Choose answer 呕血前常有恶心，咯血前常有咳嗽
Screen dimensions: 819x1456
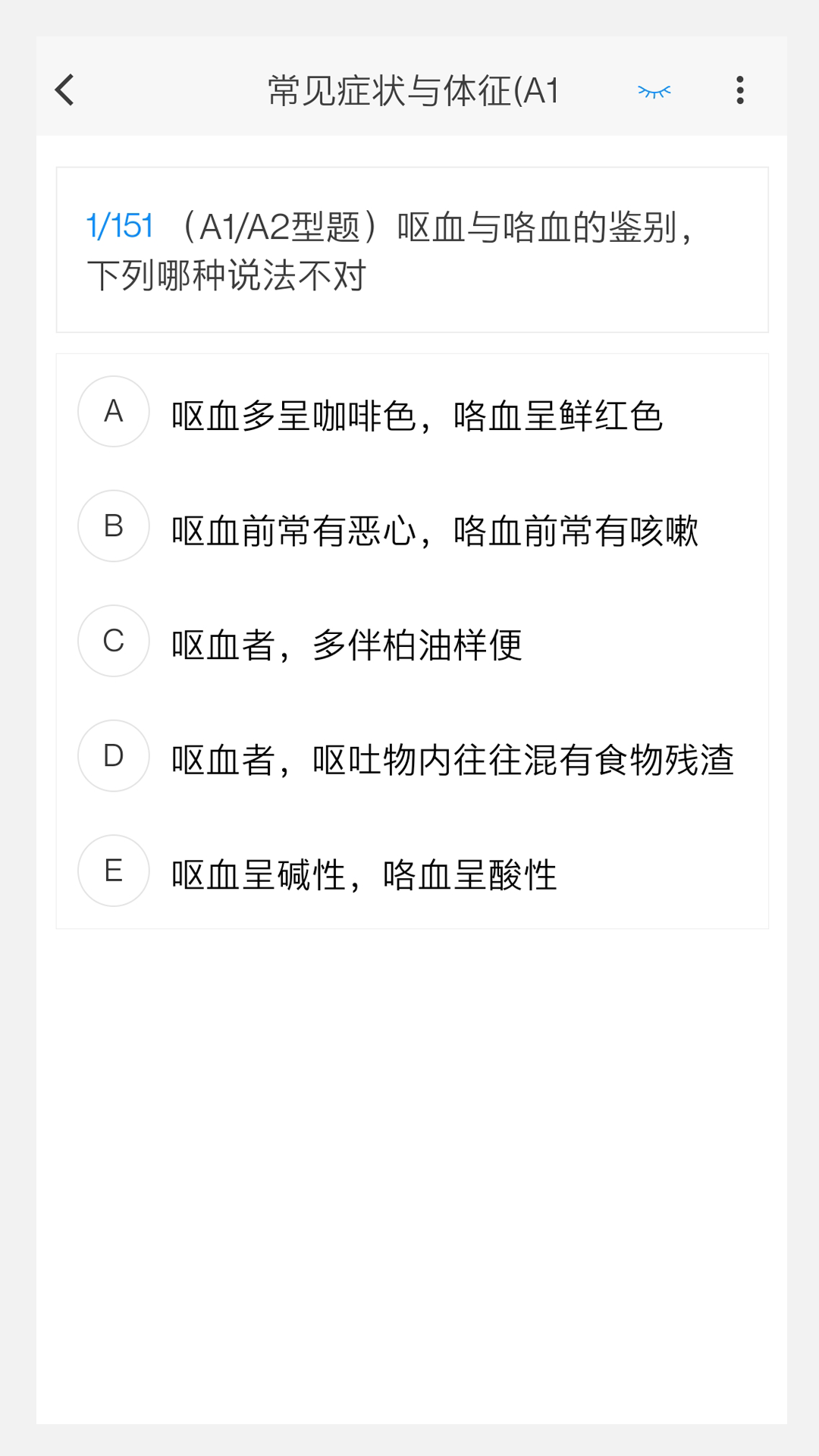[x=436, y=531]
